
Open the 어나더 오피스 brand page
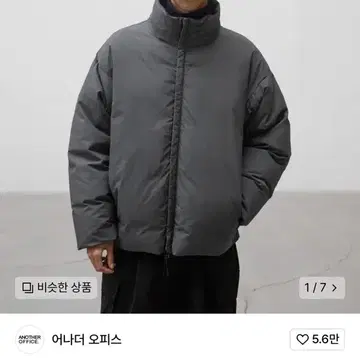(x=86, y=340)
